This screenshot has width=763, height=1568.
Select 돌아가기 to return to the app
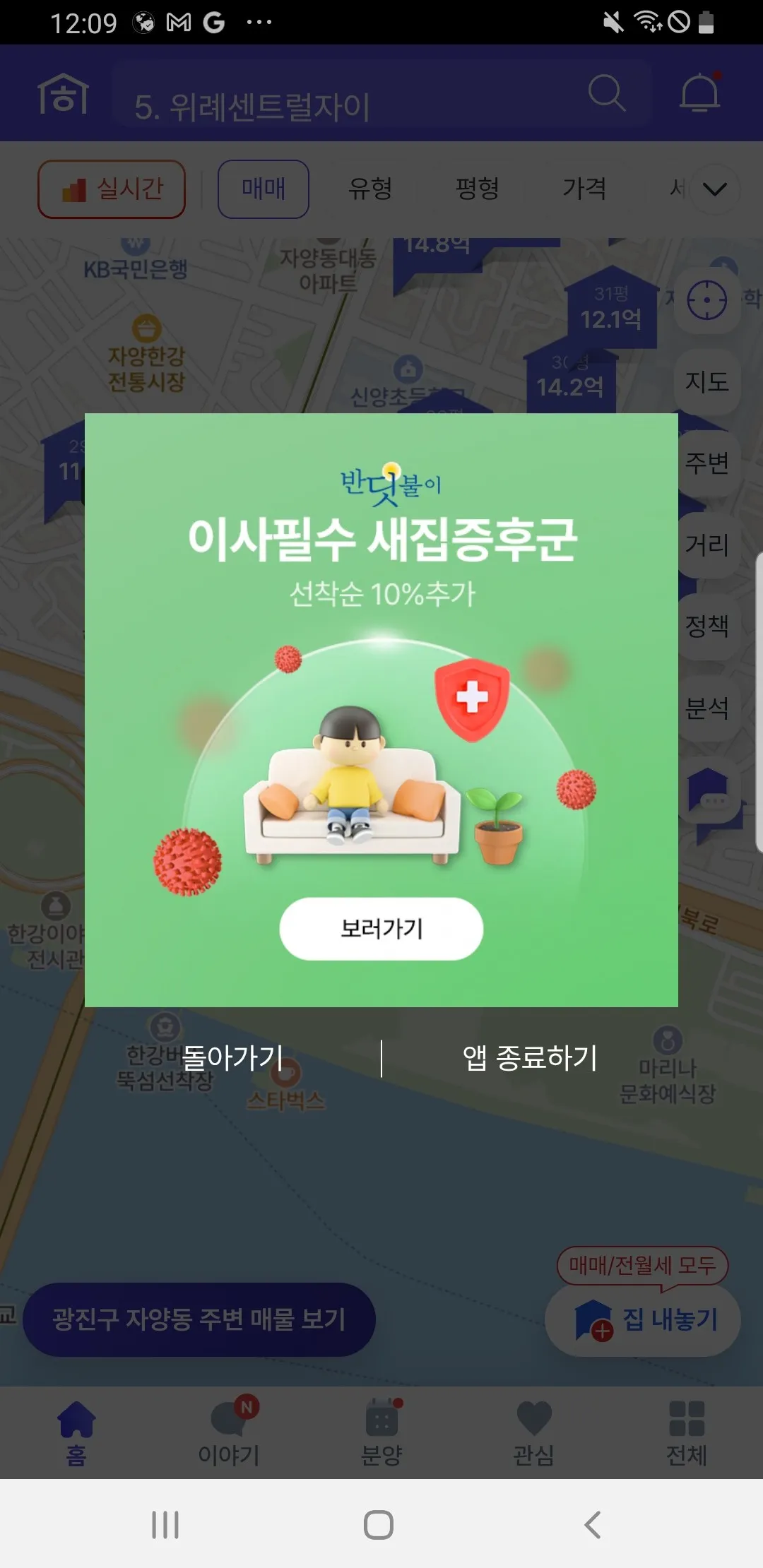[232, 1057]
